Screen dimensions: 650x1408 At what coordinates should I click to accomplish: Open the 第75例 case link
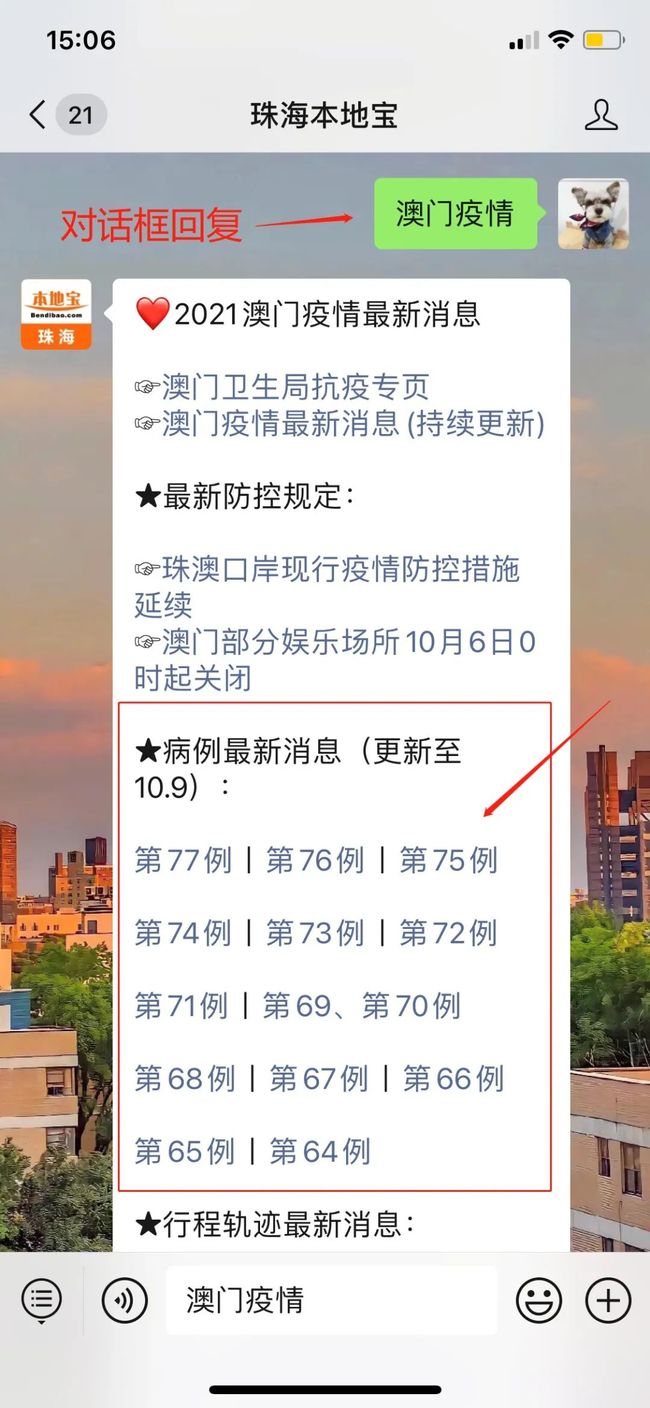448,860
